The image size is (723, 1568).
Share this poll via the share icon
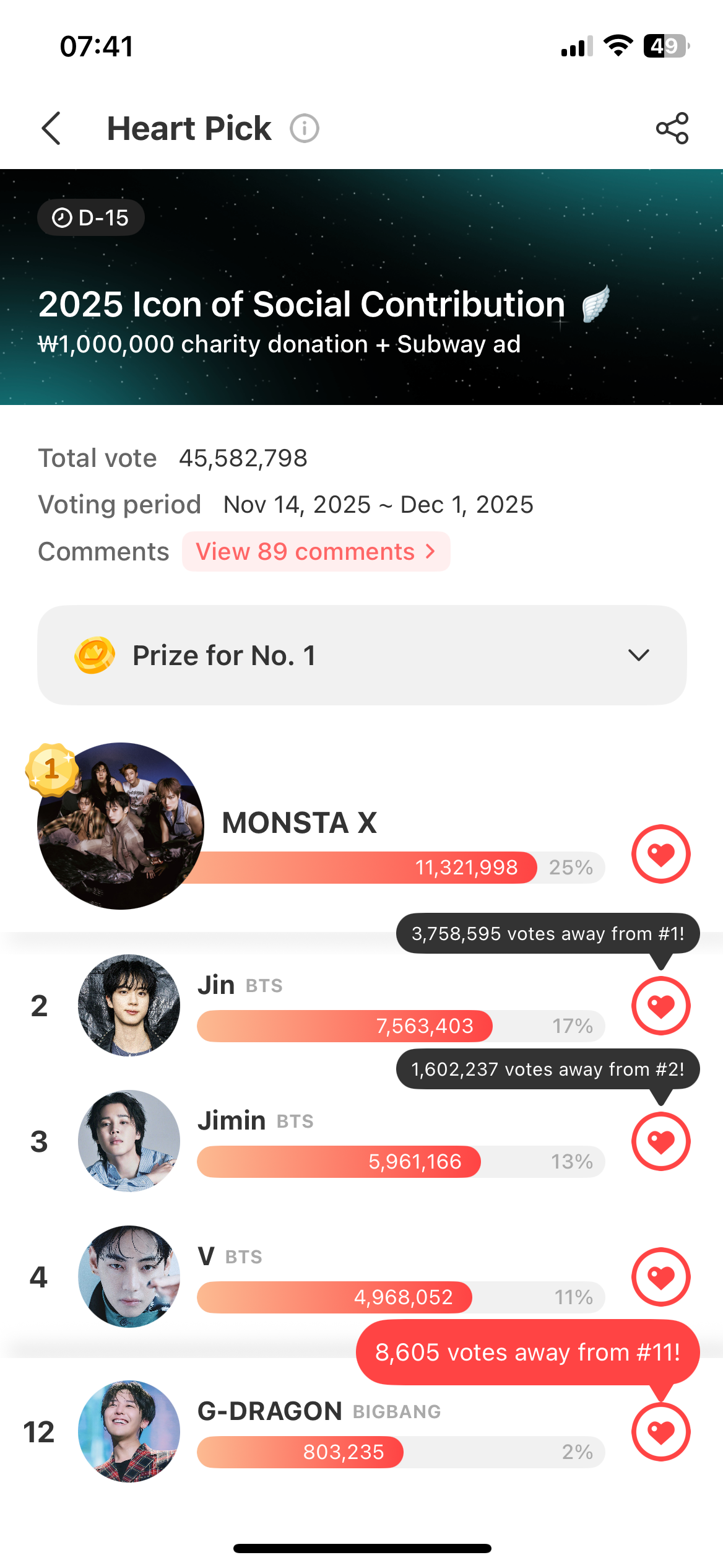pyautogui.click(x=671, y=127)
